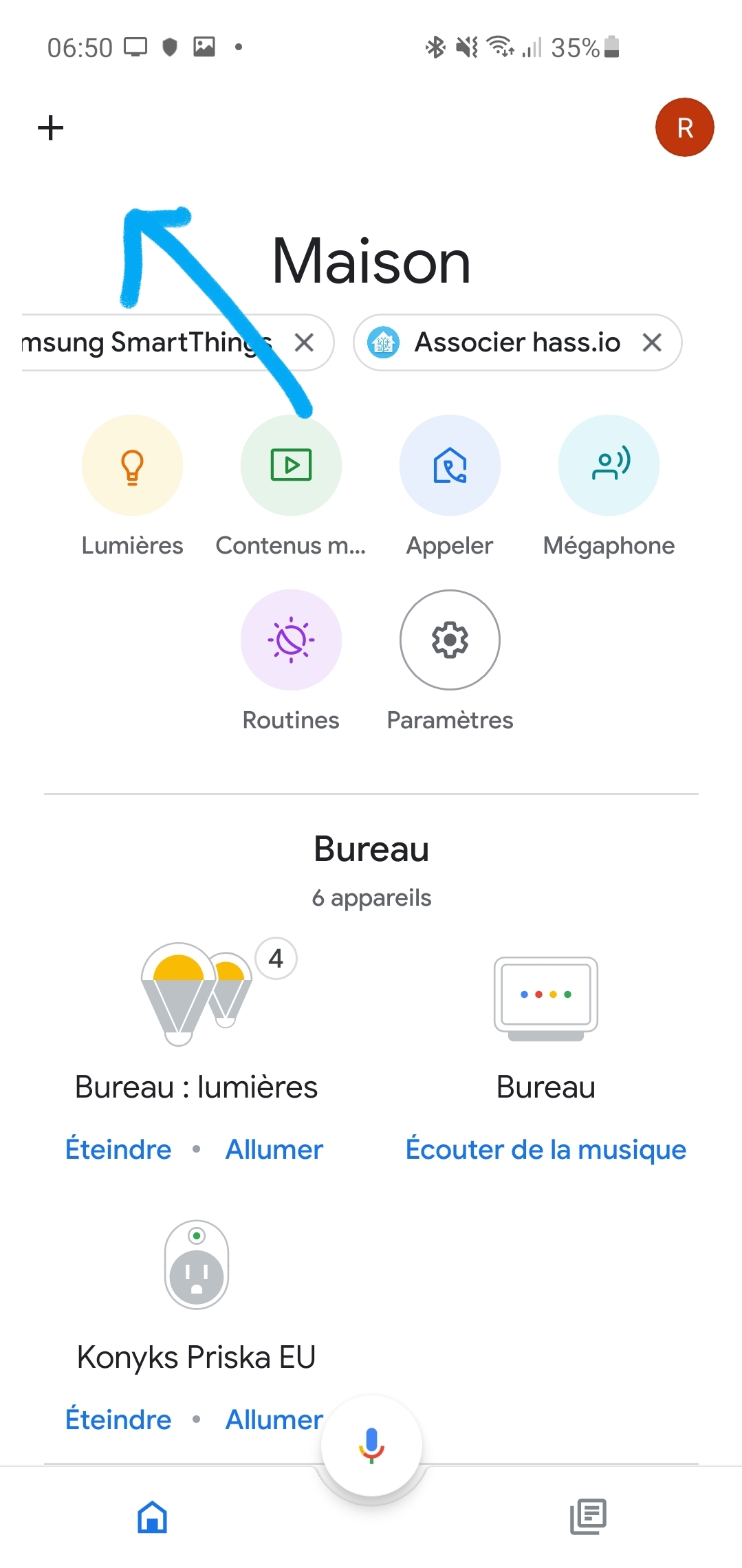Screen dimensions: 742x1568
Task: Launch the Mégaphone broadcast shortcut
Action: click(x=609, y=466)
